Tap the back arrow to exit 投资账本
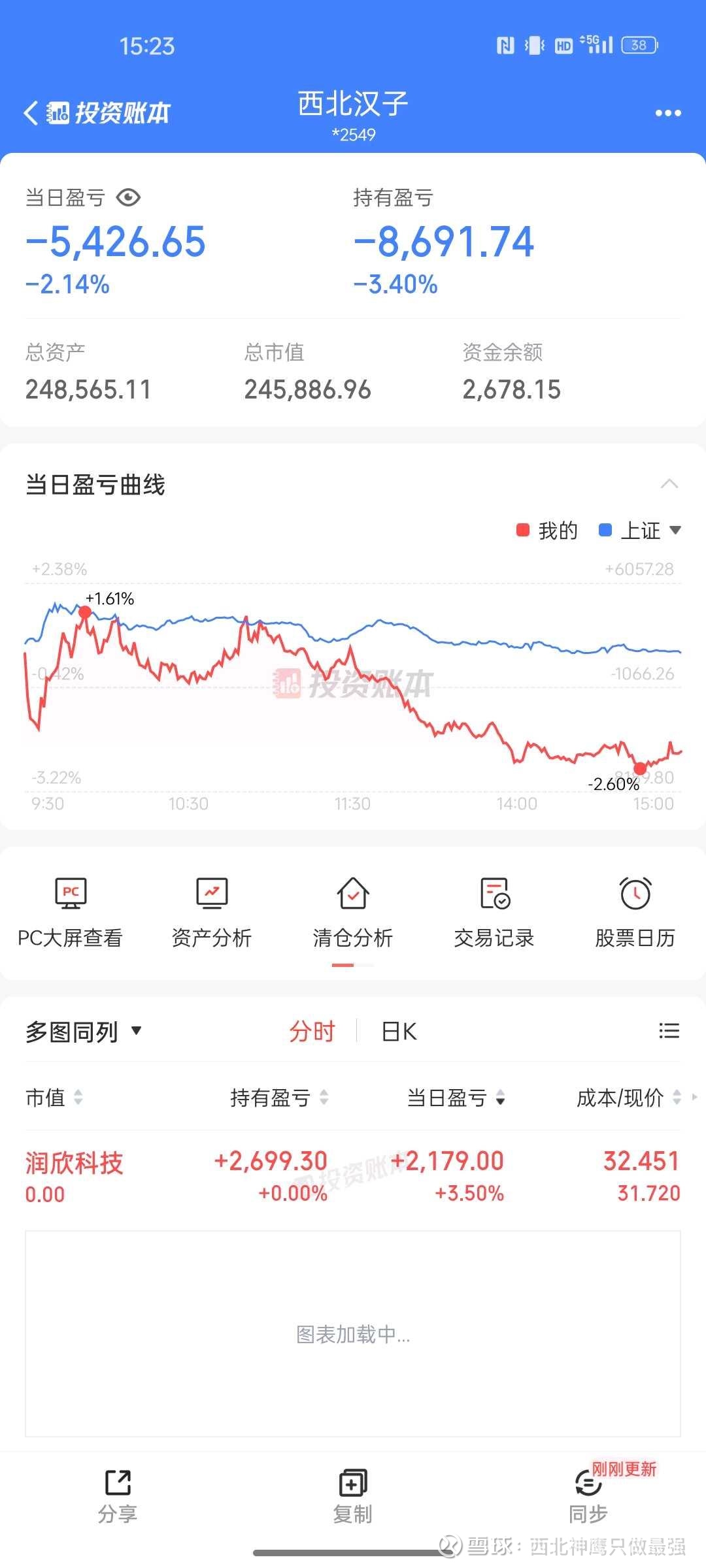This screenshot has height=1568, width=706. [x=29, y=112]
